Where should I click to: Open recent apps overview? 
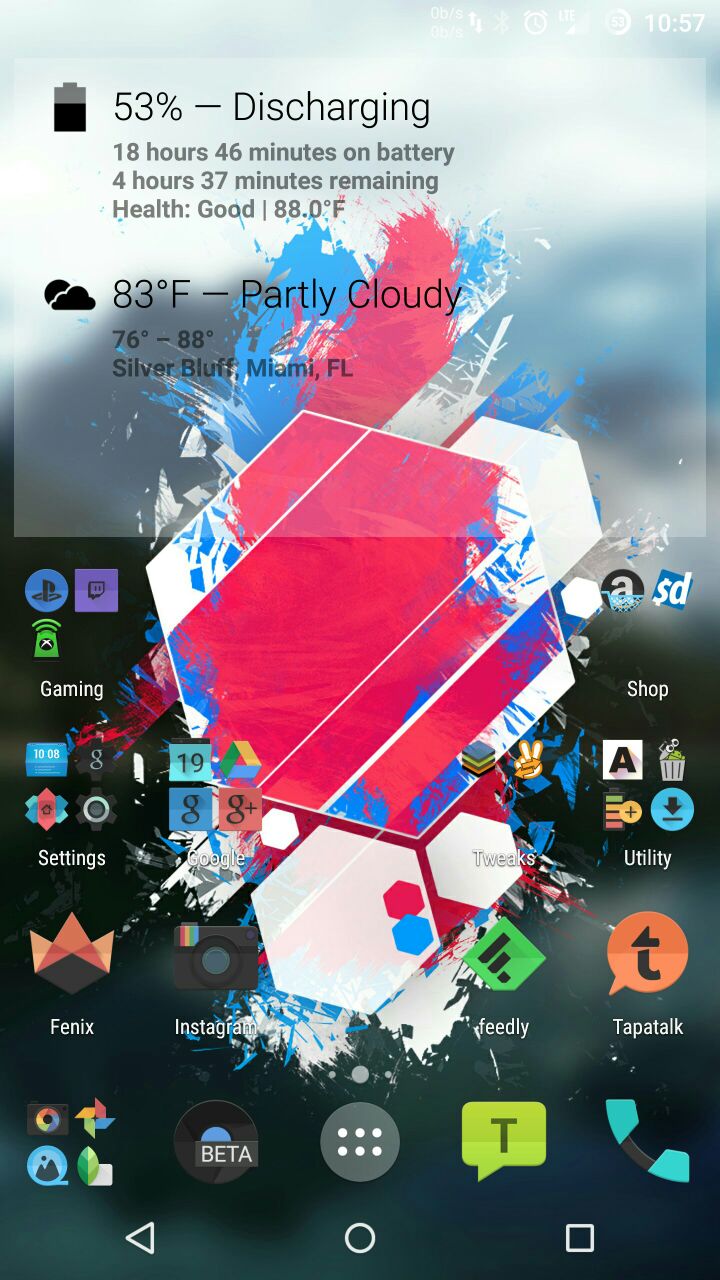(x=579, y=1238)
